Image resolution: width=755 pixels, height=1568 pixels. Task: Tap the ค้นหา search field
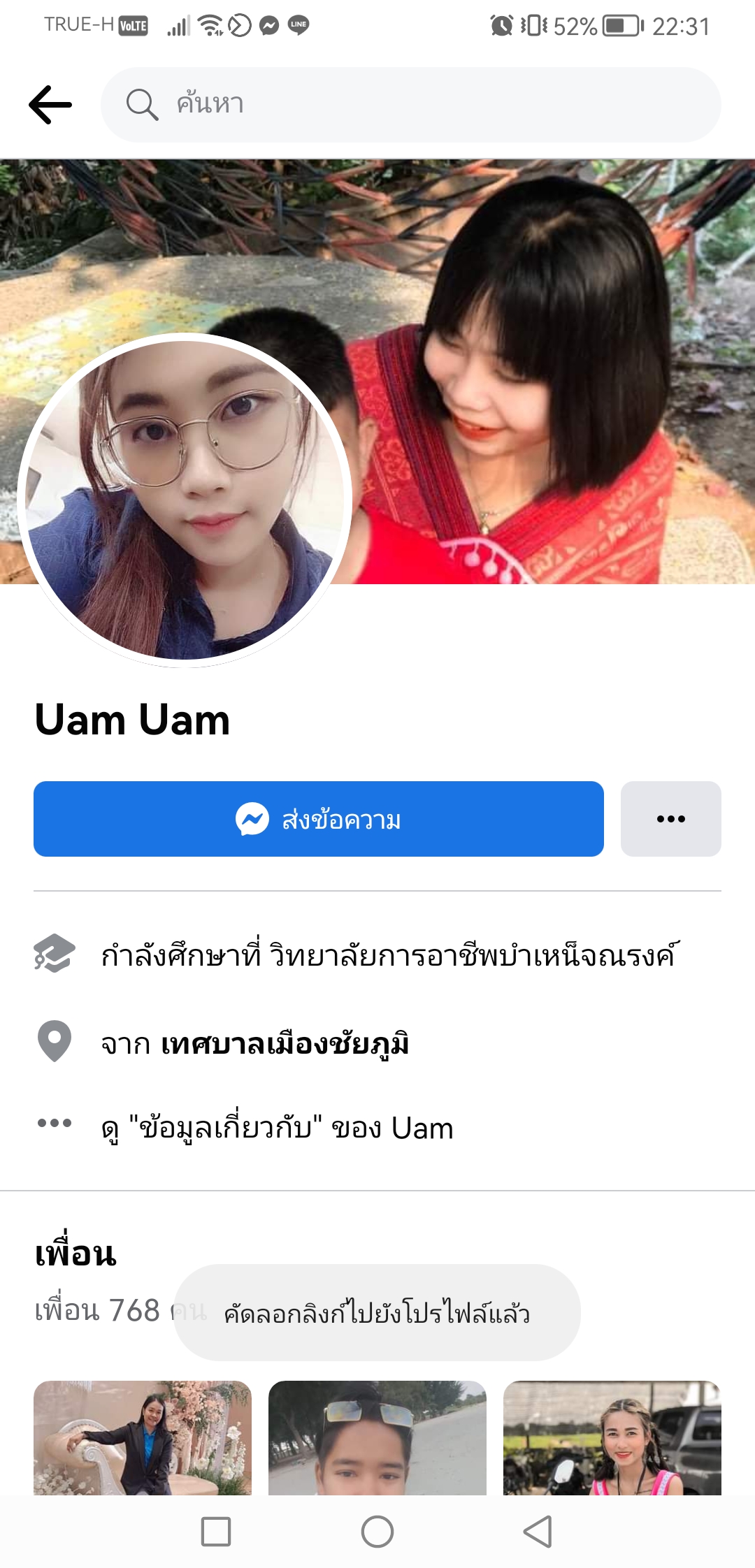[x=411, y=105]
